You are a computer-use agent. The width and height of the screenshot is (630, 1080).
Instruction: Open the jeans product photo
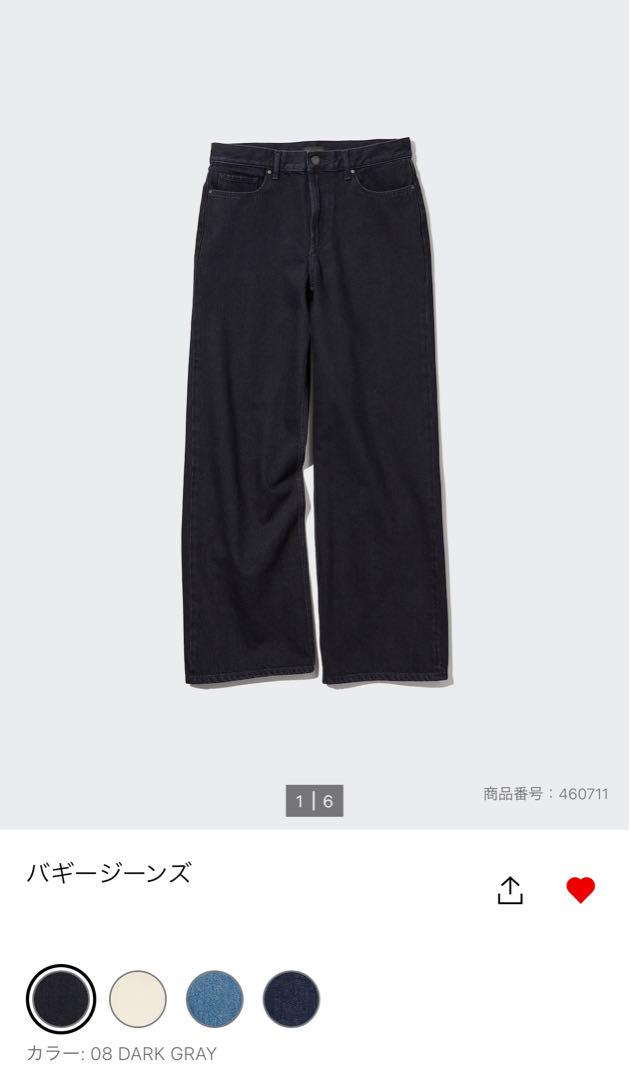315,412
